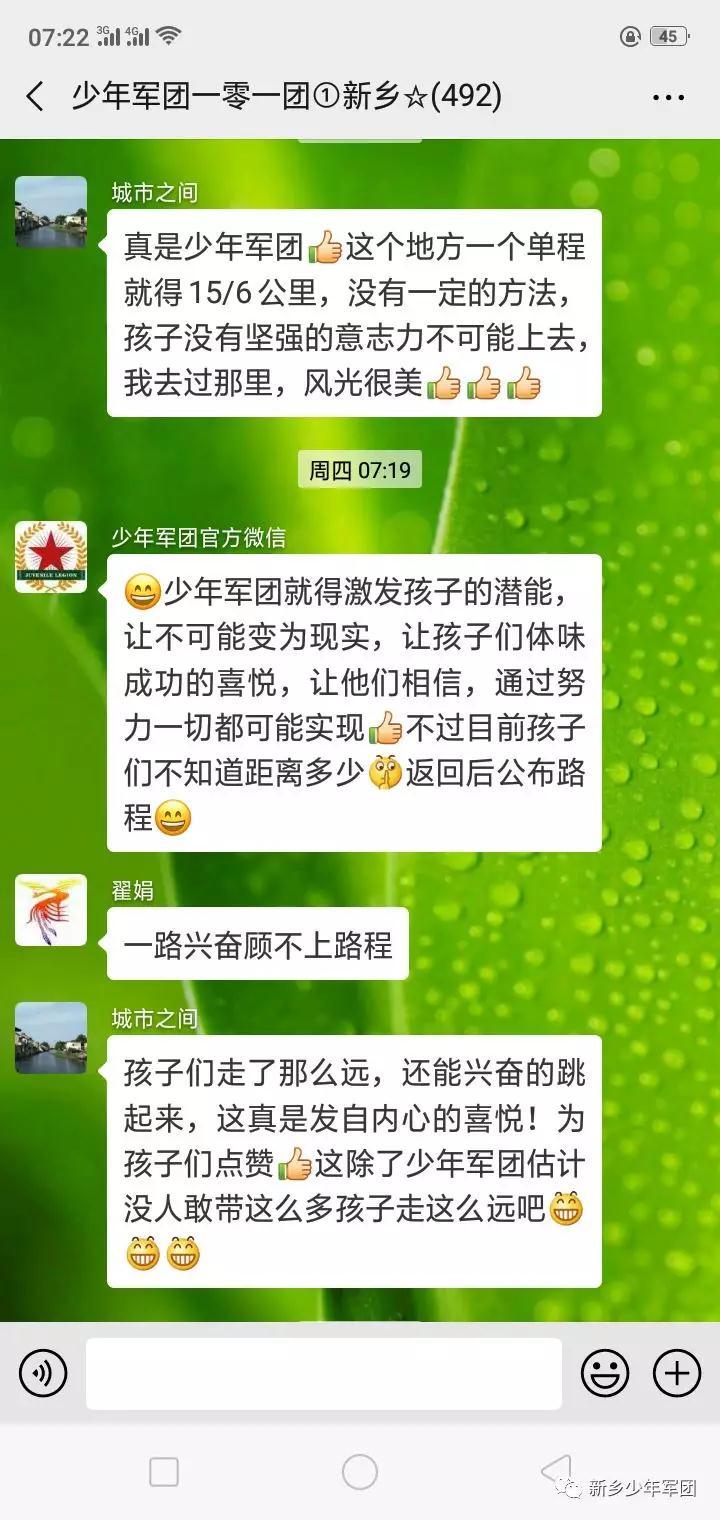Viewport: 720px width, 1520px height.
Task: Tap 城市之间's avatar beside the 真是少年军团 message
Action: pos(51,212)
